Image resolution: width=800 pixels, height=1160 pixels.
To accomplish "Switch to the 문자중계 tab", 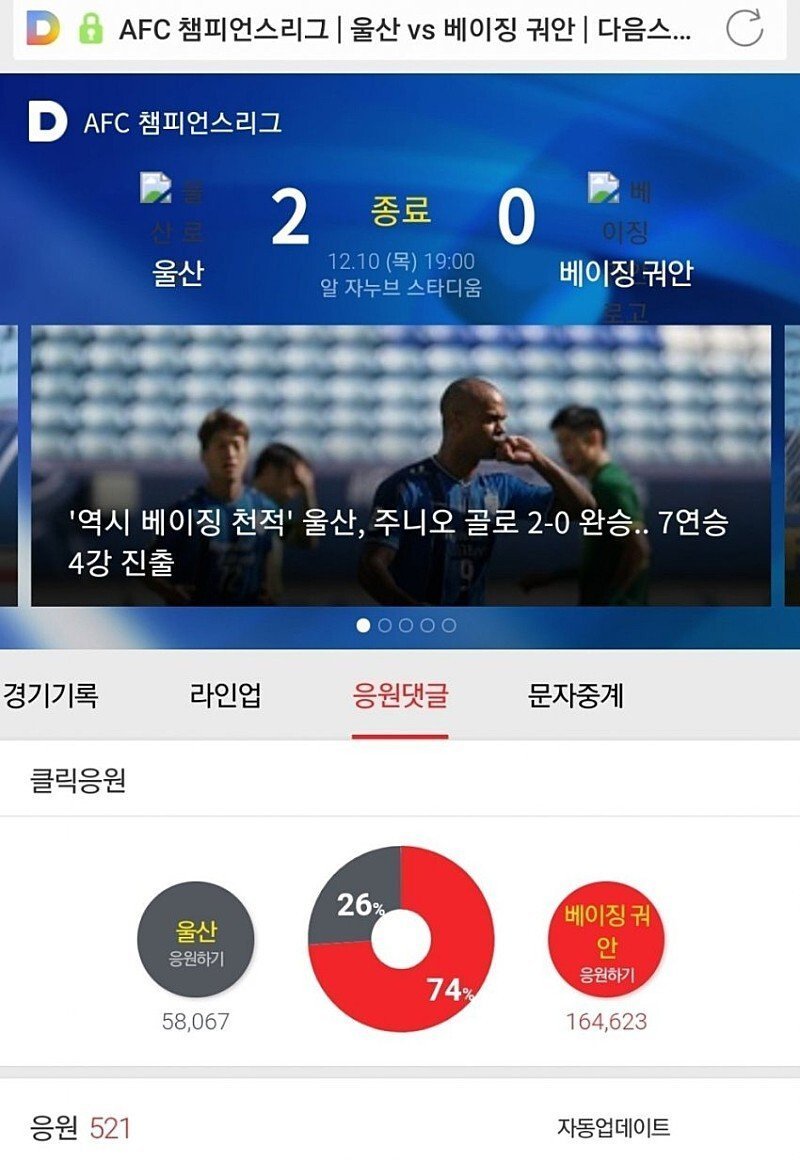I will (x=575, y=695).
